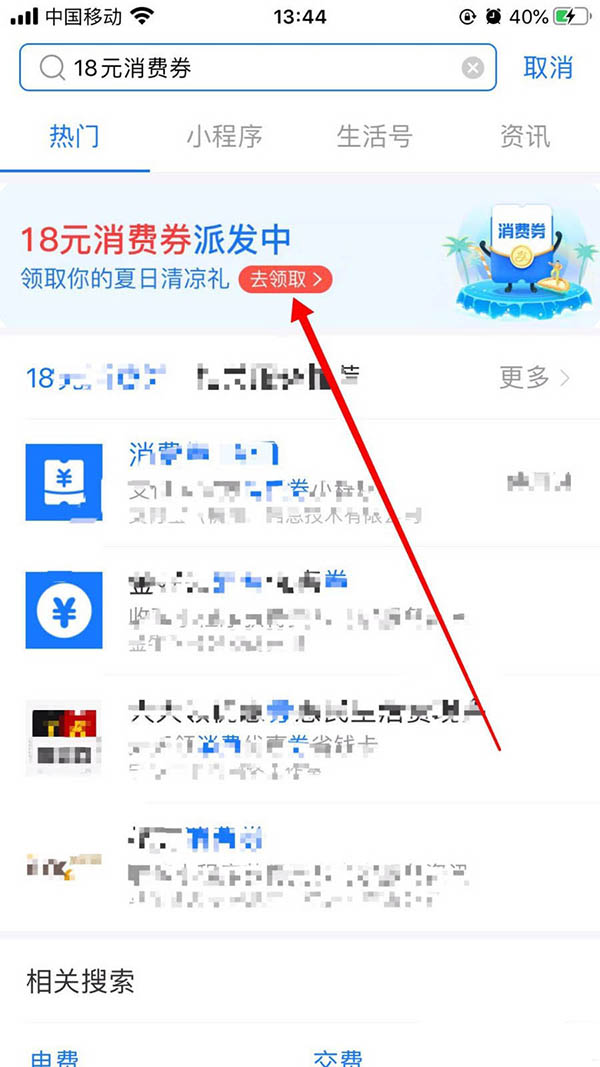This screenshot has width=600, height=1067.
Task: Switch to the 资讯 tab
Action: (x=524, y=136)
